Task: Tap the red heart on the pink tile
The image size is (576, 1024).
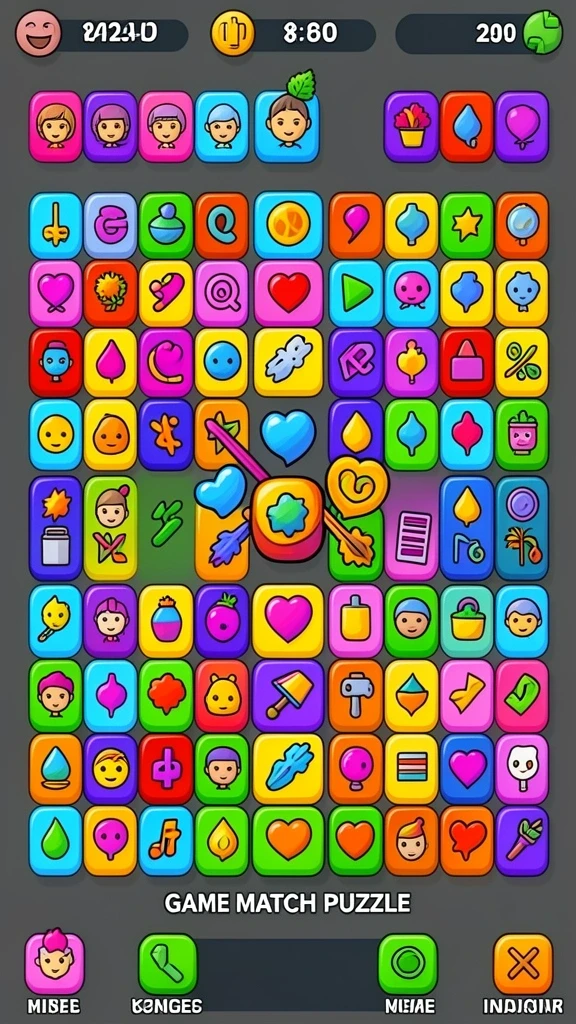Action: pyautogui.click(x=288, y=293)
